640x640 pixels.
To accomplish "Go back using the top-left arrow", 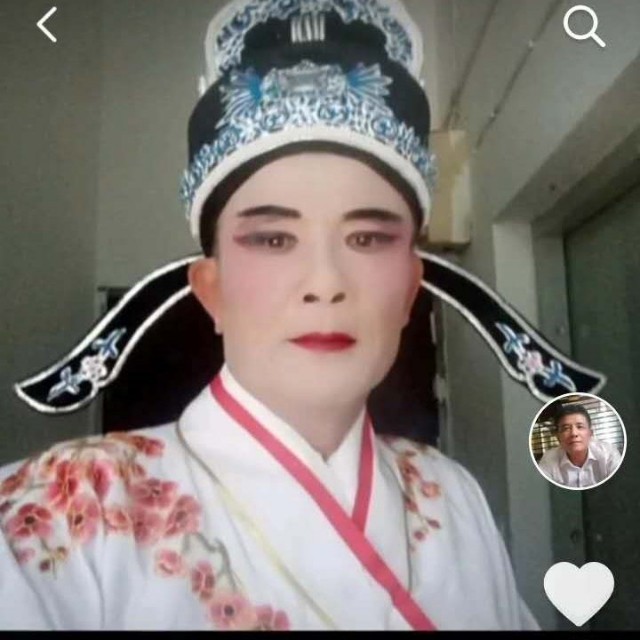I will (47, 25).
